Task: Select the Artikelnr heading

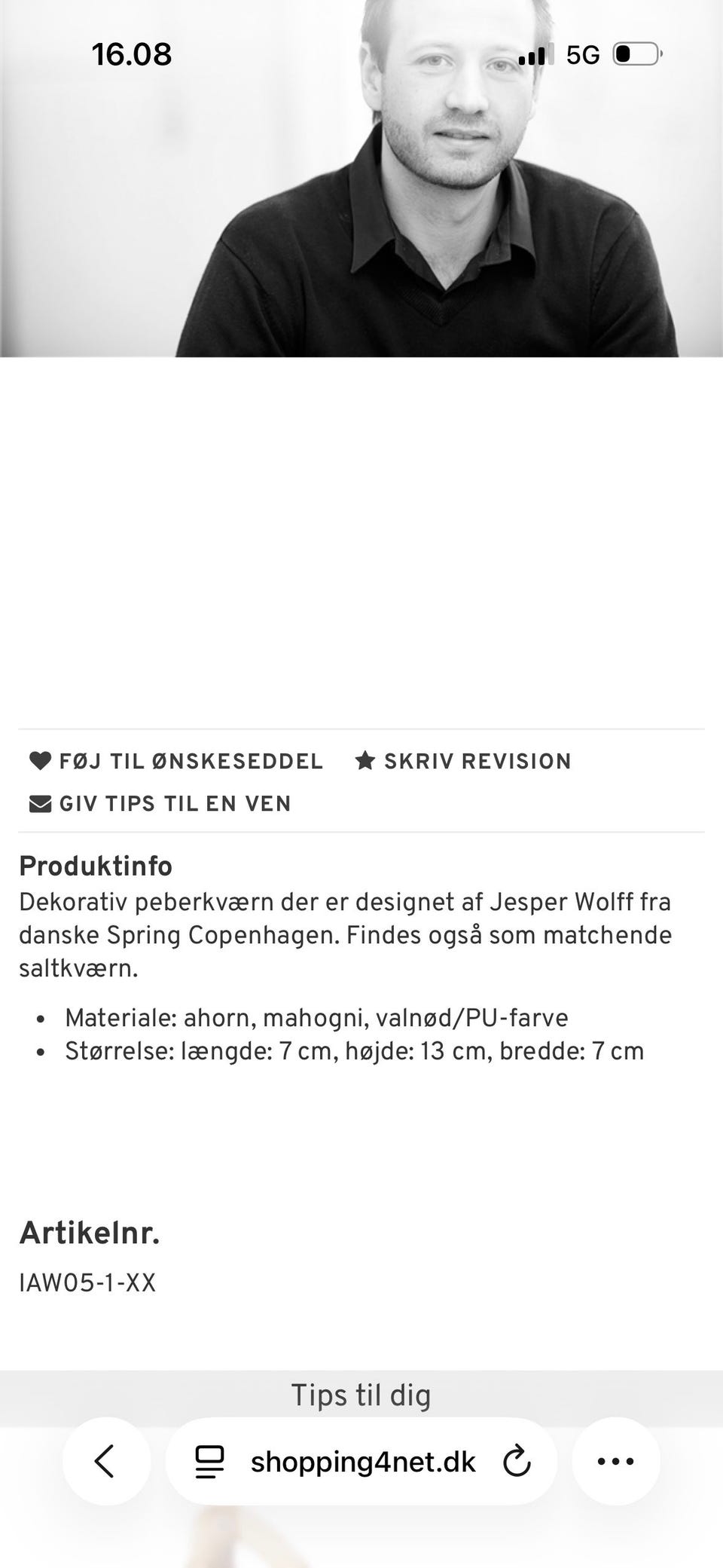Action: point(90,1233)
